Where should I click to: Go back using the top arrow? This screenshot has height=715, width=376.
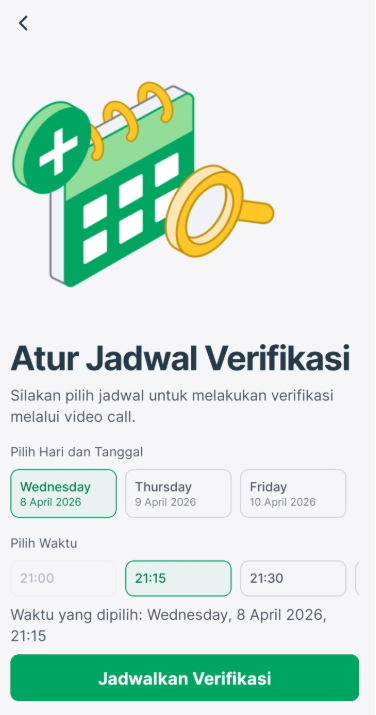click(23, 23)
